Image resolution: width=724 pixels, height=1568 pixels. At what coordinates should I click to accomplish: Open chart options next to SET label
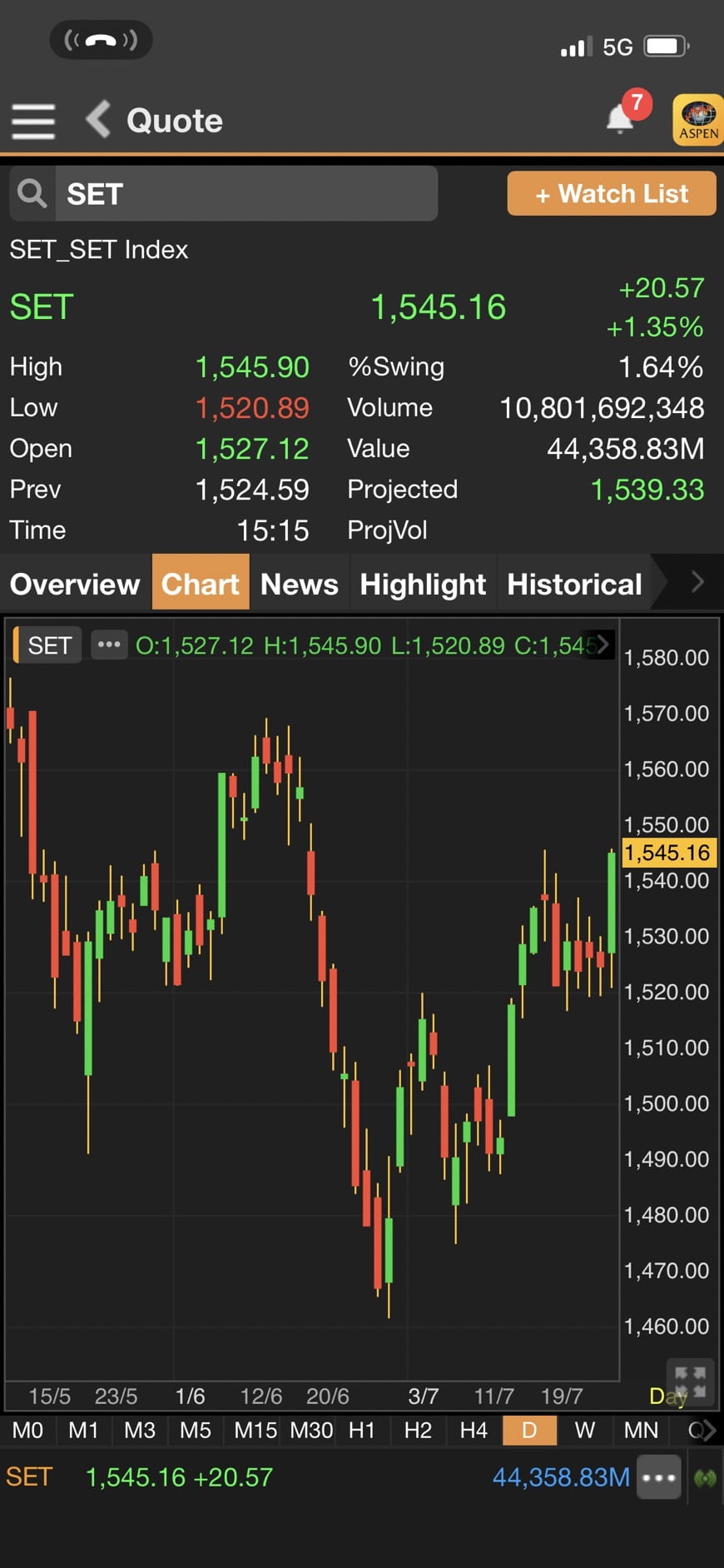tap(109, 645)
